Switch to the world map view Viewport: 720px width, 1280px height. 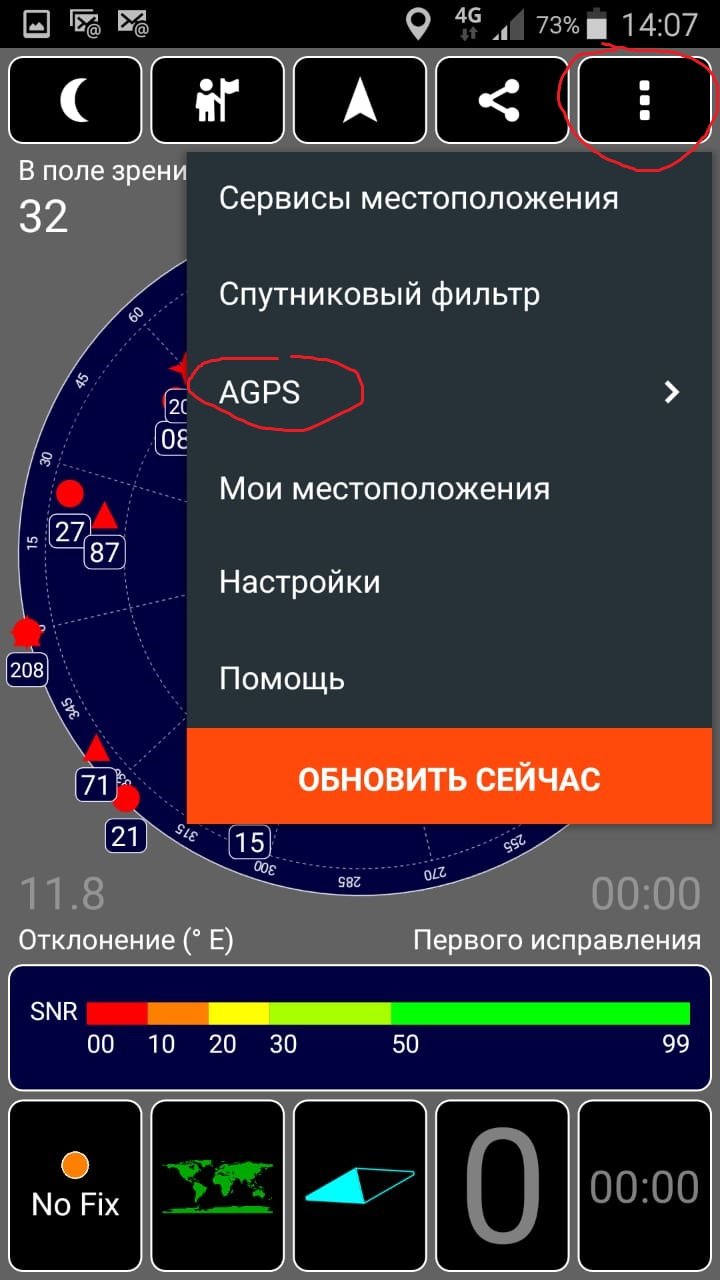click(217, 1188)
